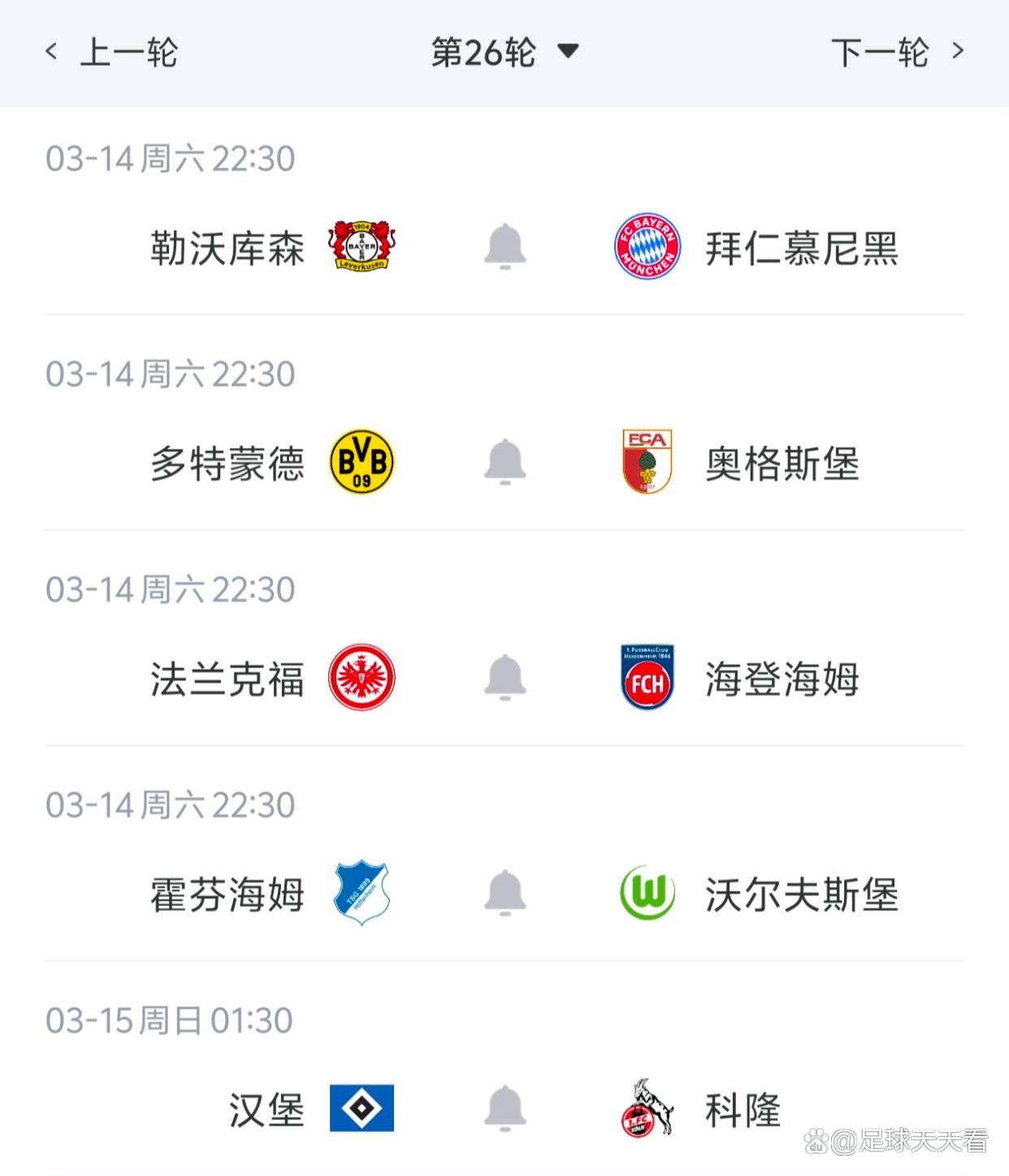1009x1176 pixels.
Task: Go to previous round 上一轮
Action: coord(112,52)
